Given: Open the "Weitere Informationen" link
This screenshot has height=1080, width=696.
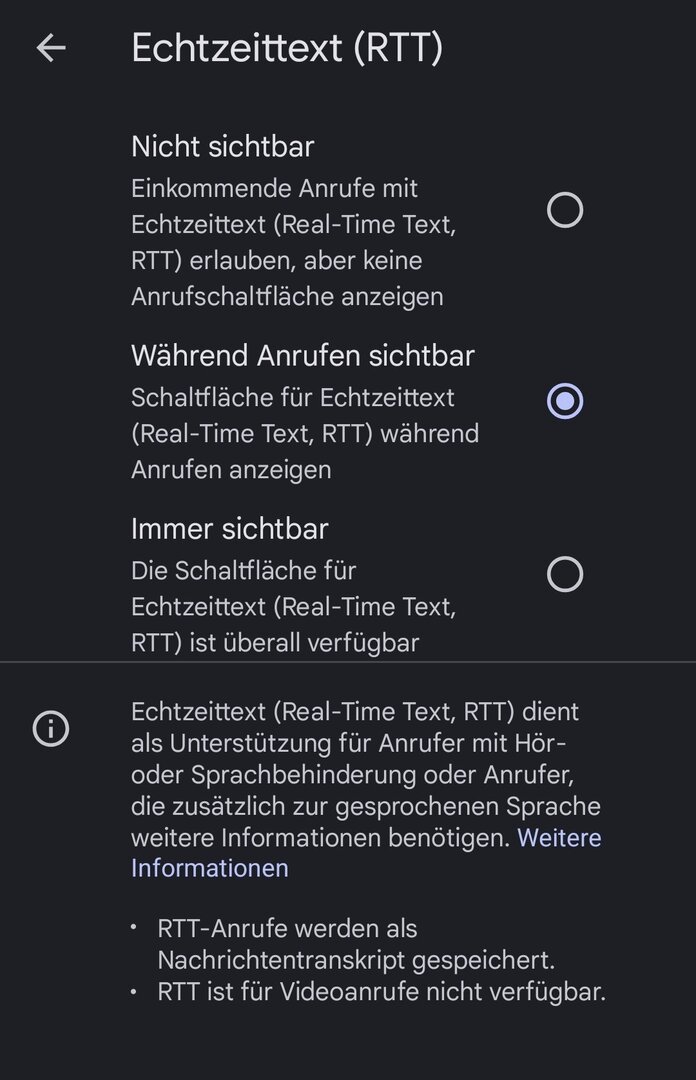Looking at the screenshot, I should click(558, 838).
